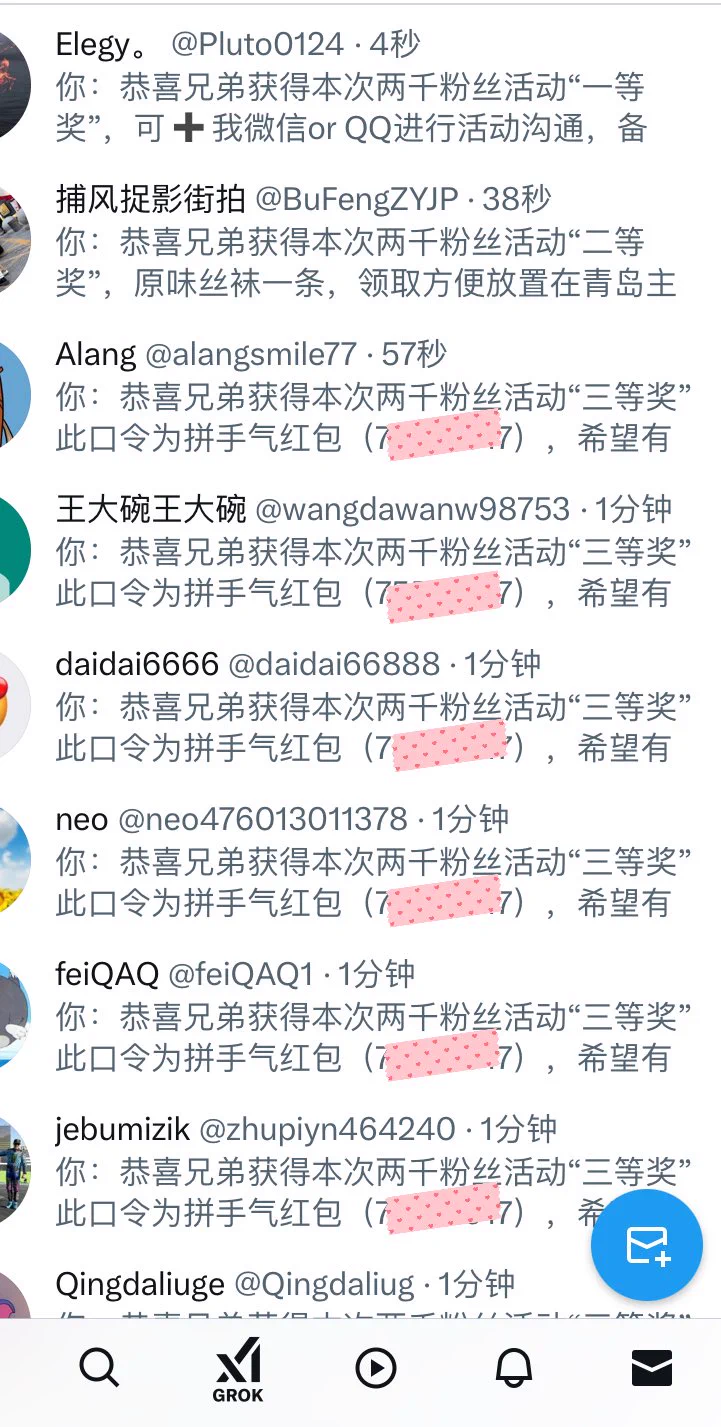
Task: Open the message thread with Alang
Action: pyautogui.click(x=360, y=397)
